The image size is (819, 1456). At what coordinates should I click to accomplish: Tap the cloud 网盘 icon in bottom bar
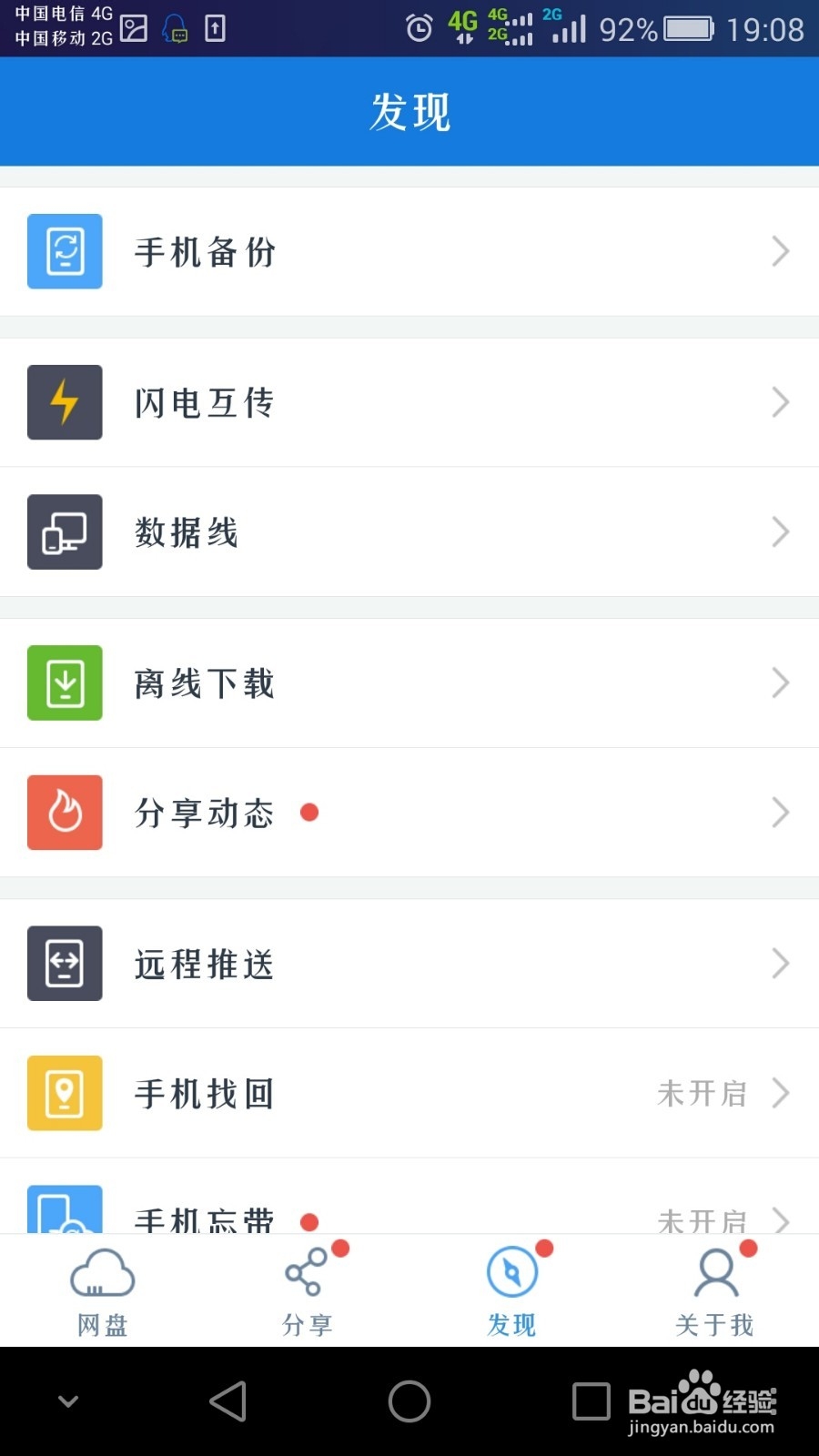pos(102,1288)
